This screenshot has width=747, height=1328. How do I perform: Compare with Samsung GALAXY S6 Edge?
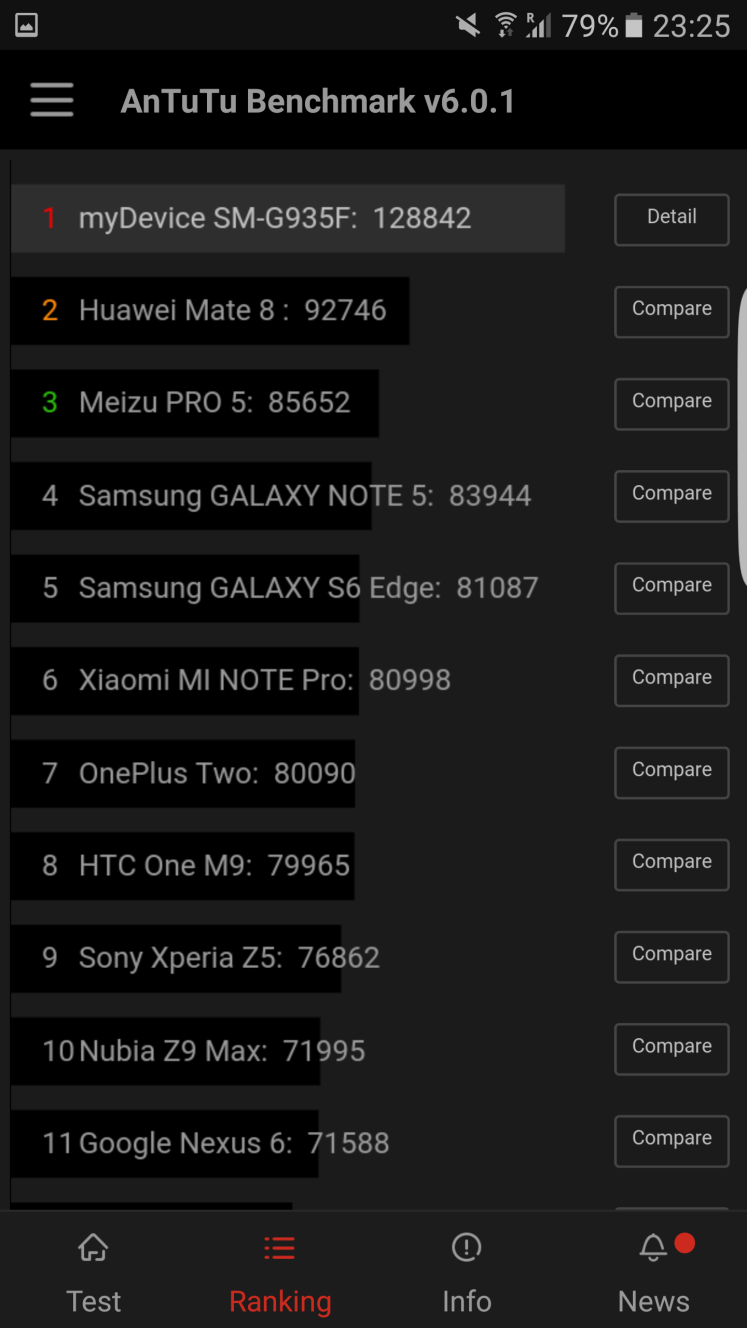[x=672, y=587]
